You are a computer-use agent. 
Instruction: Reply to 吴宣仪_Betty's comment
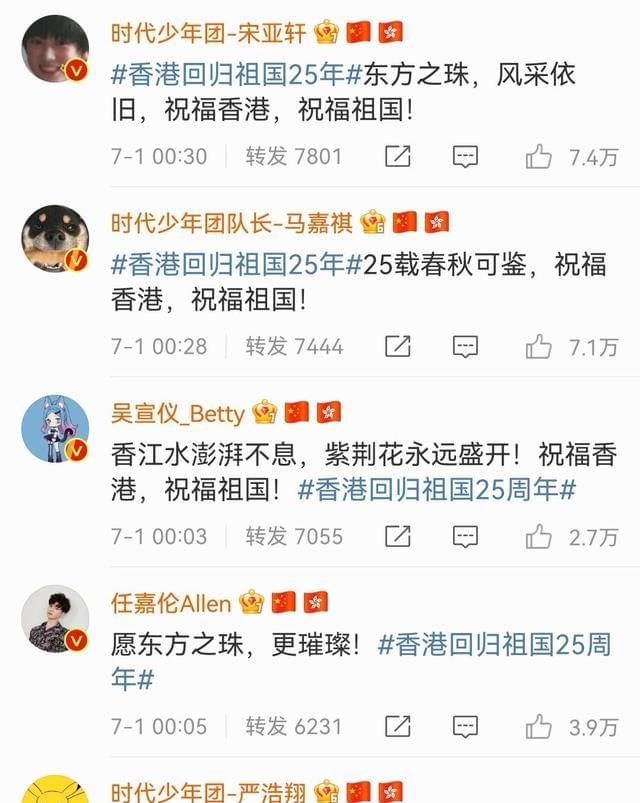click(465, 536)
